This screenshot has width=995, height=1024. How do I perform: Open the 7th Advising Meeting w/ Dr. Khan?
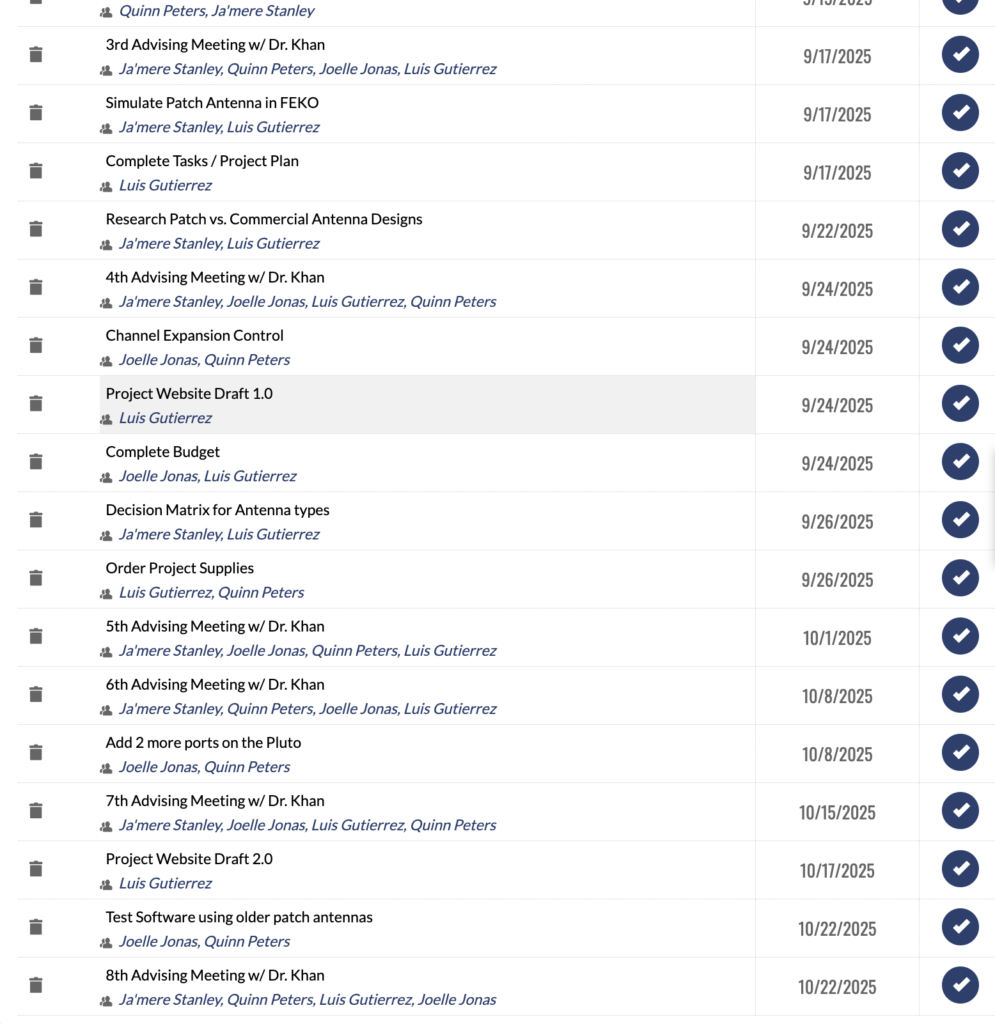[215, 801]
